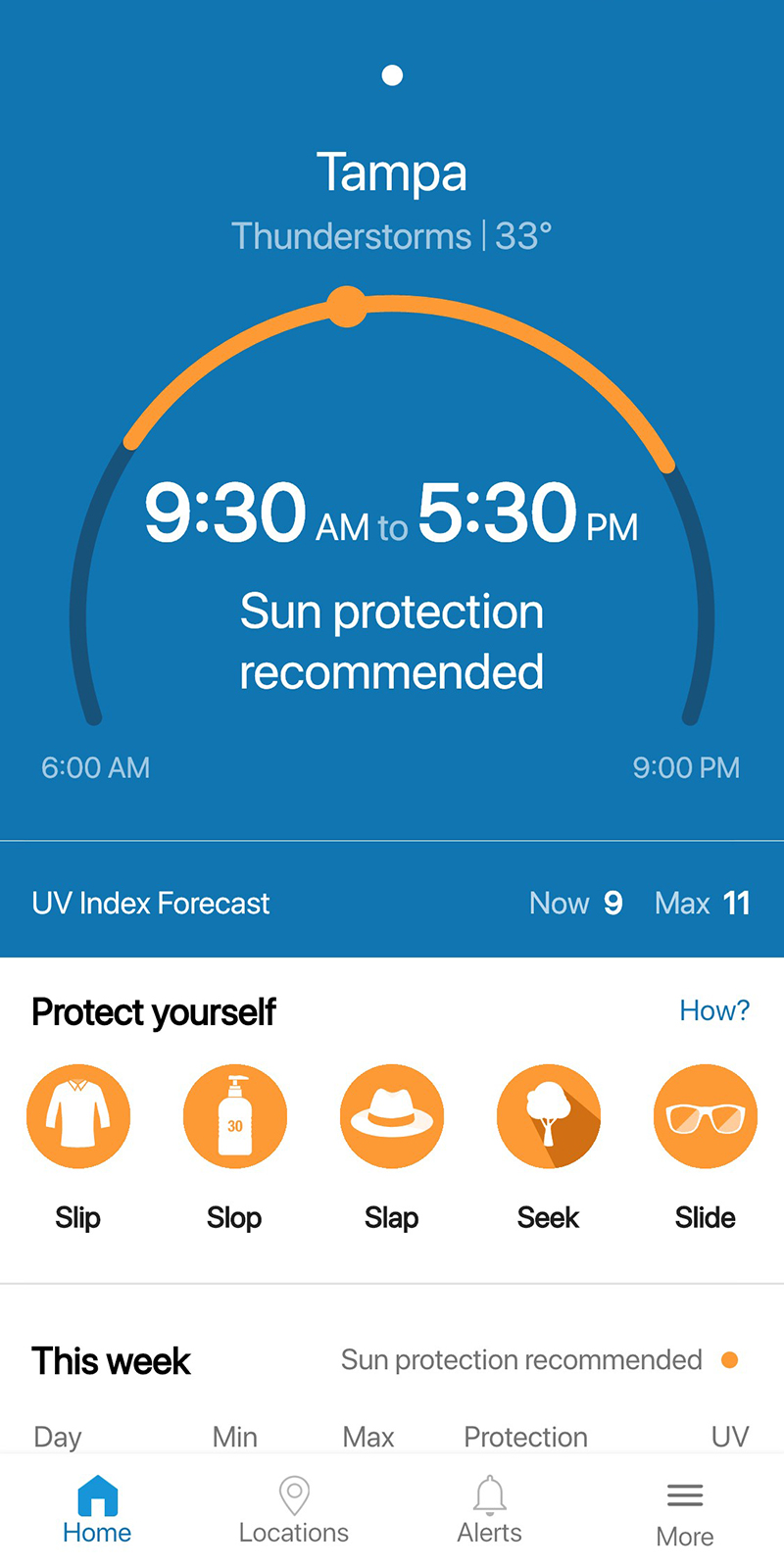
Task: Open the Locations pin icon
Action: pos(294,1494)
